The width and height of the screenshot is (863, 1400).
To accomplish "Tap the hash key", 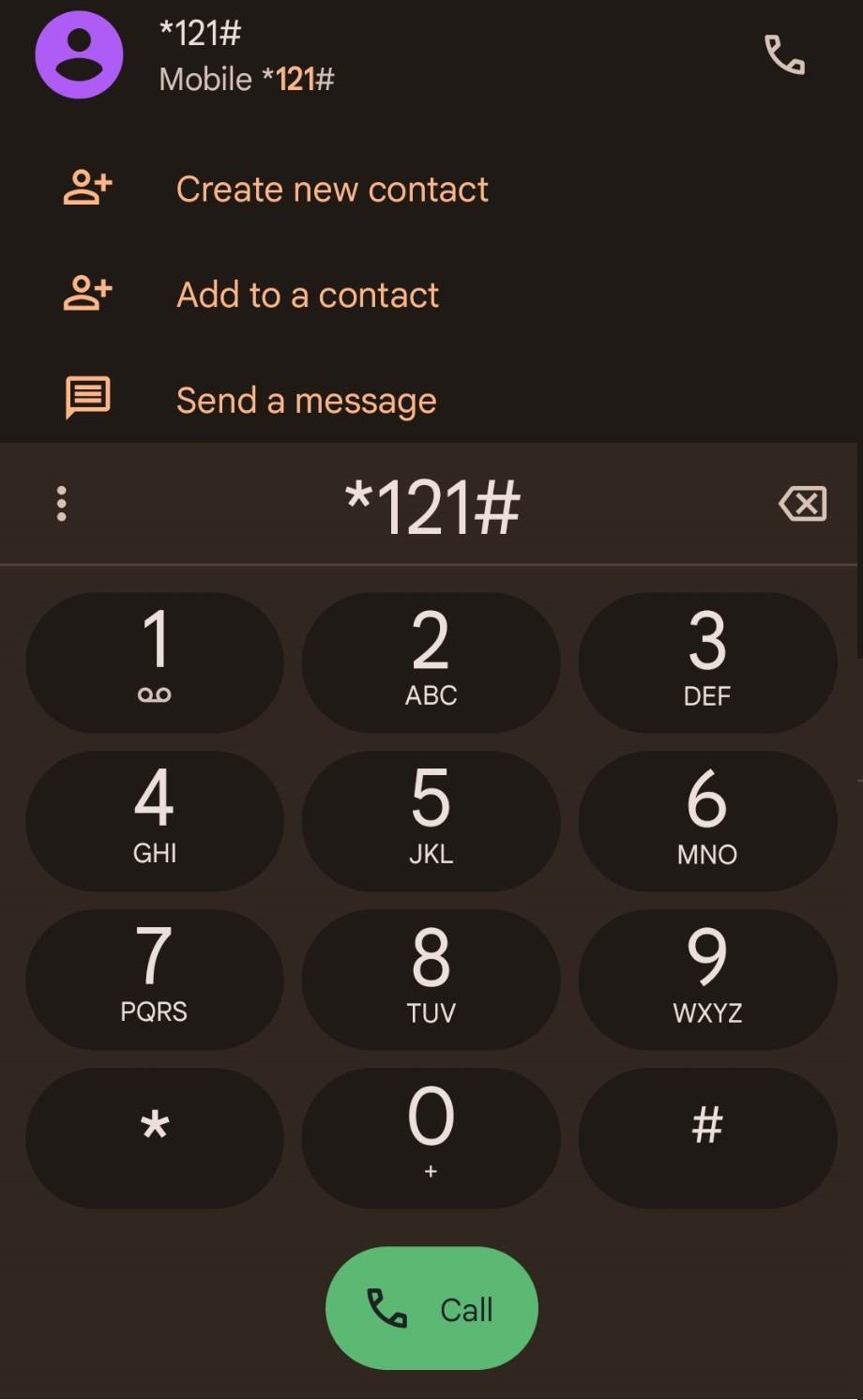I will point(707,1137).
